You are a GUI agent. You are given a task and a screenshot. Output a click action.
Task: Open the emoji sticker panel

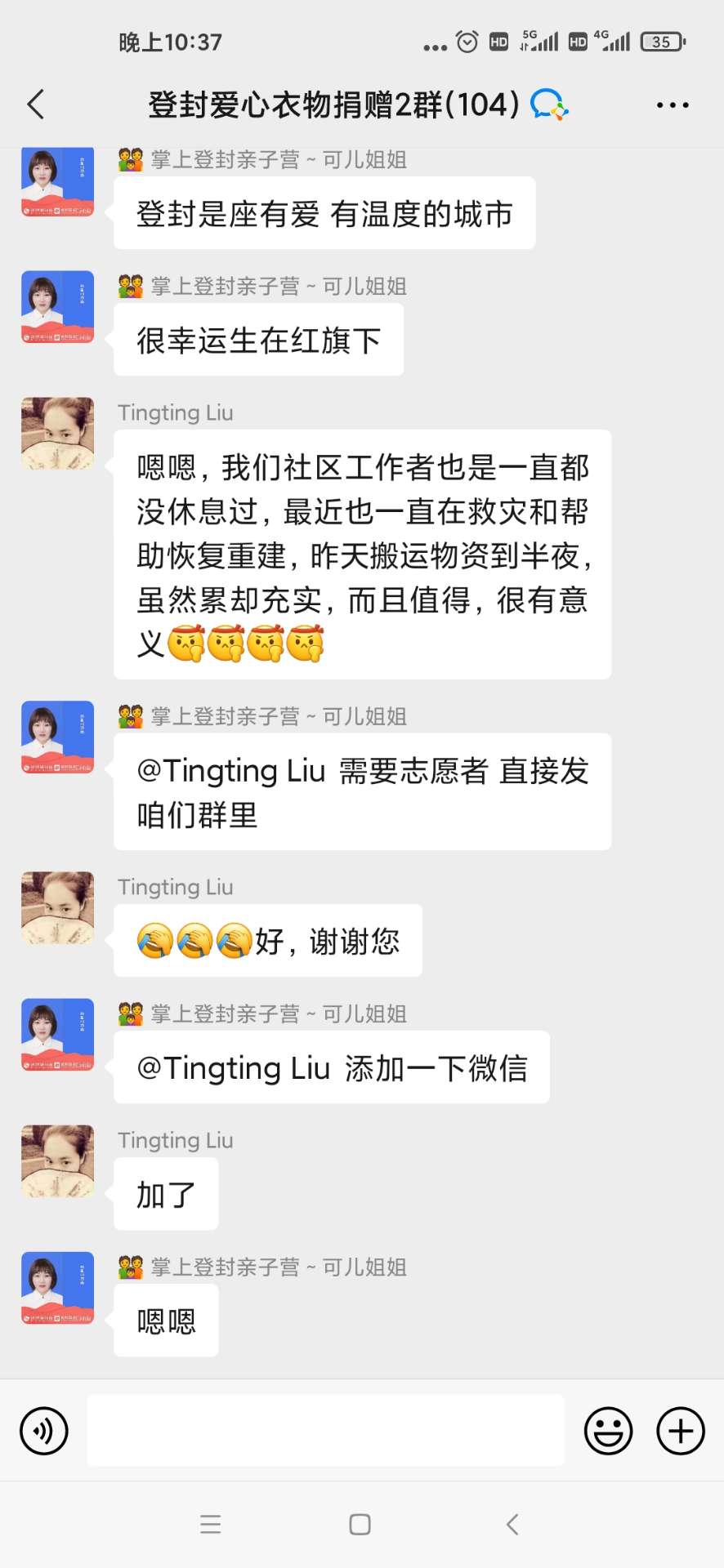(608, 1431)
